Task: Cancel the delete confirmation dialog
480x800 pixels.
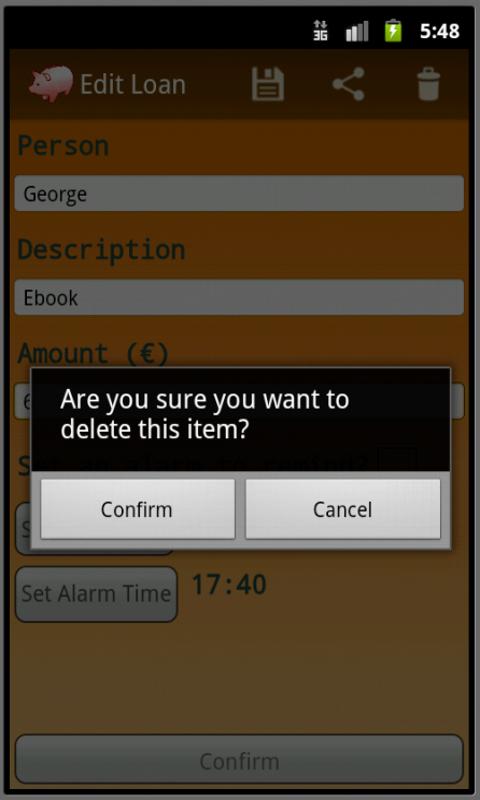Action: (343, 509)
